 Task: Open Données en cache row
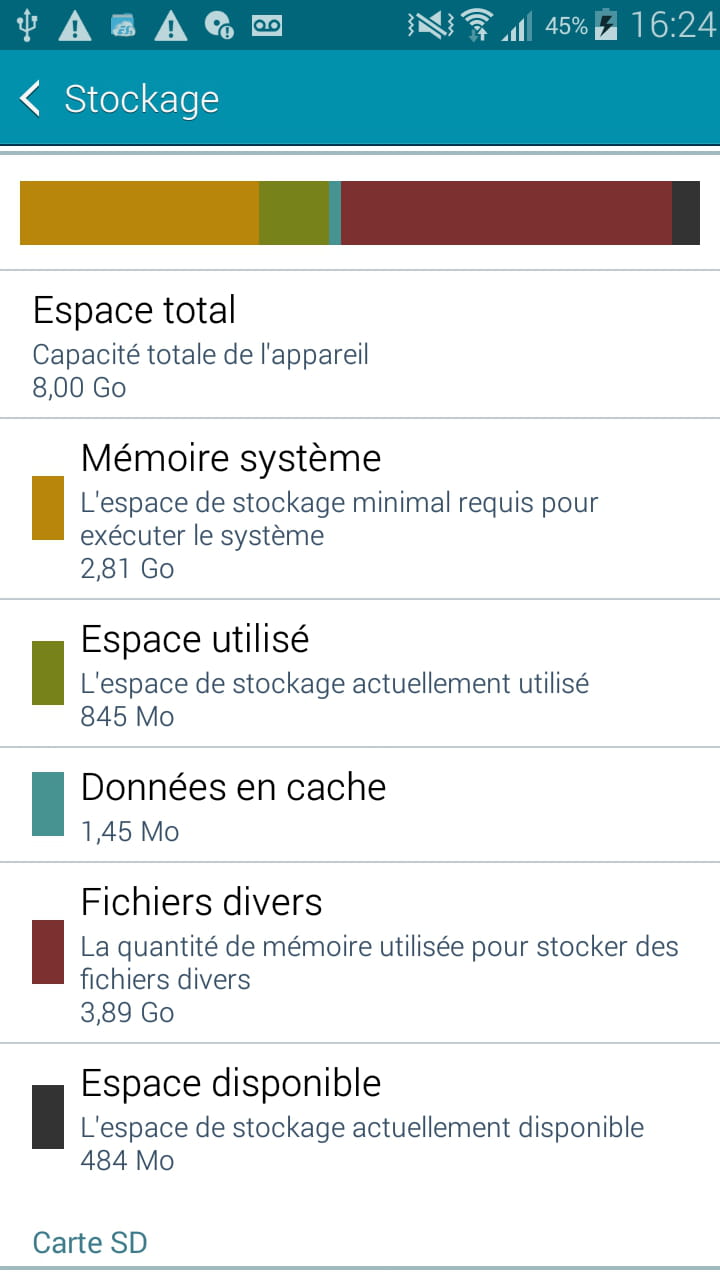click(360, 805)
